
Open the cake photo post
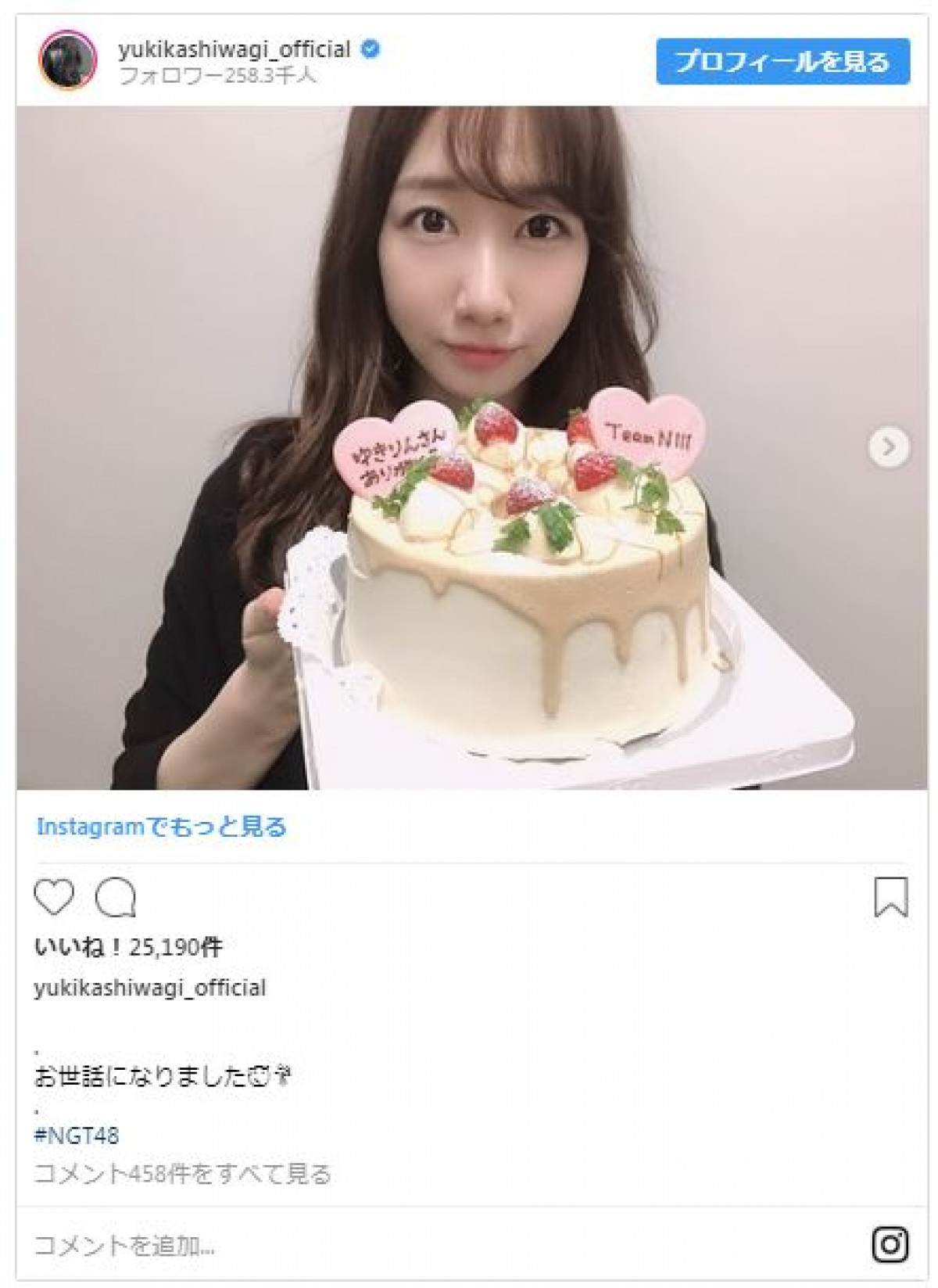(x=469, y=447)
